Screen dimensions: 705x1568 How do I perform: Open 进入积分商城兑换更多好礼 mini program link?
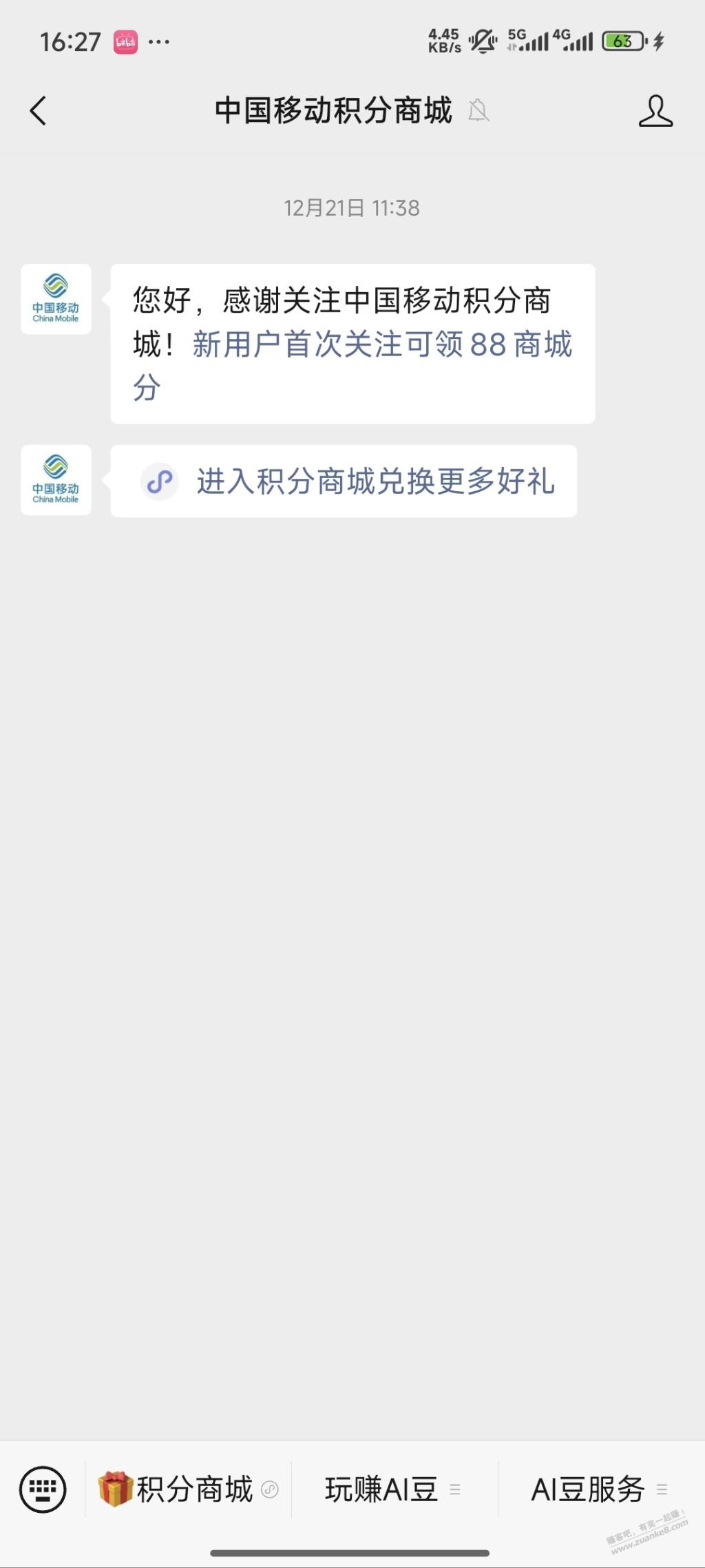click(x=375, y=482)
